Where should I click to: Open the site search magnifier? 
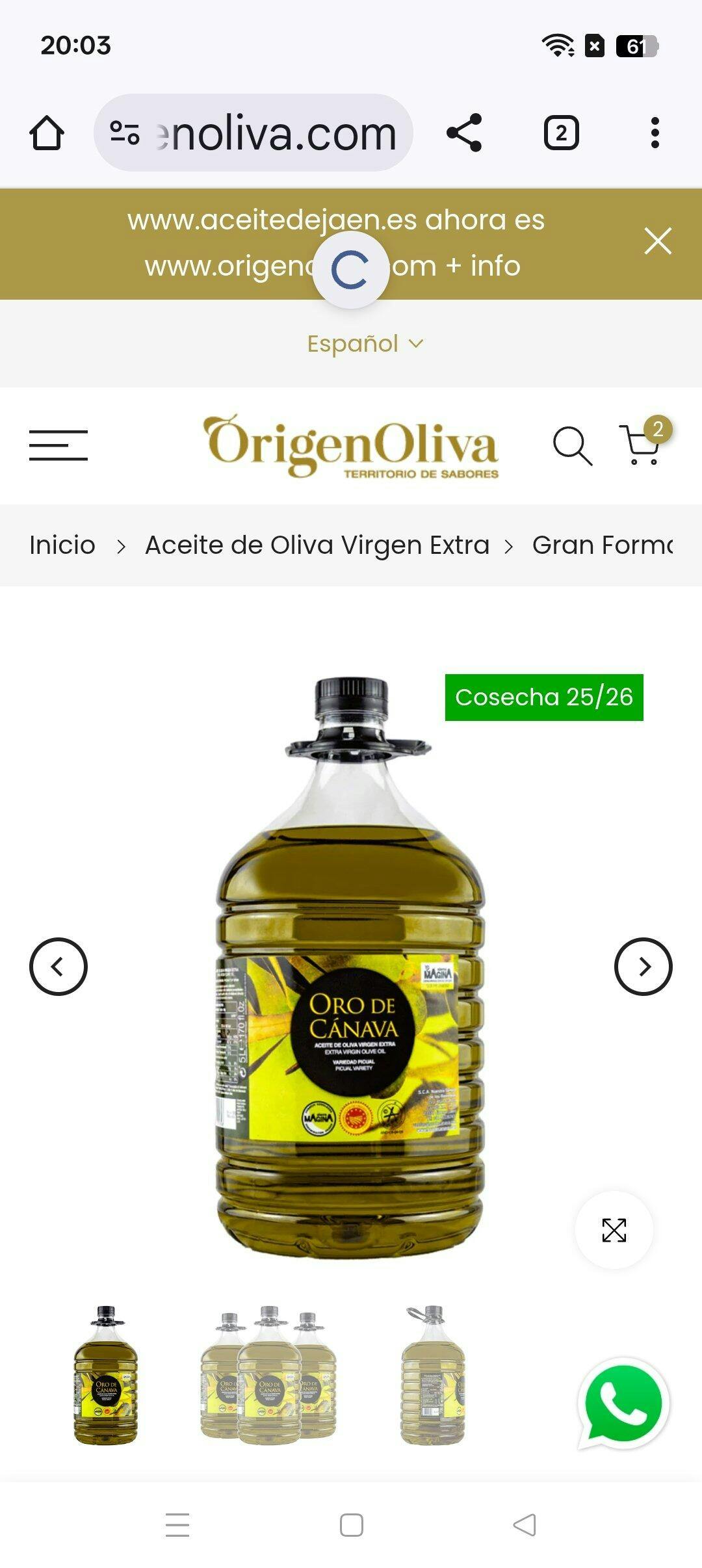[x=572, y=446]
